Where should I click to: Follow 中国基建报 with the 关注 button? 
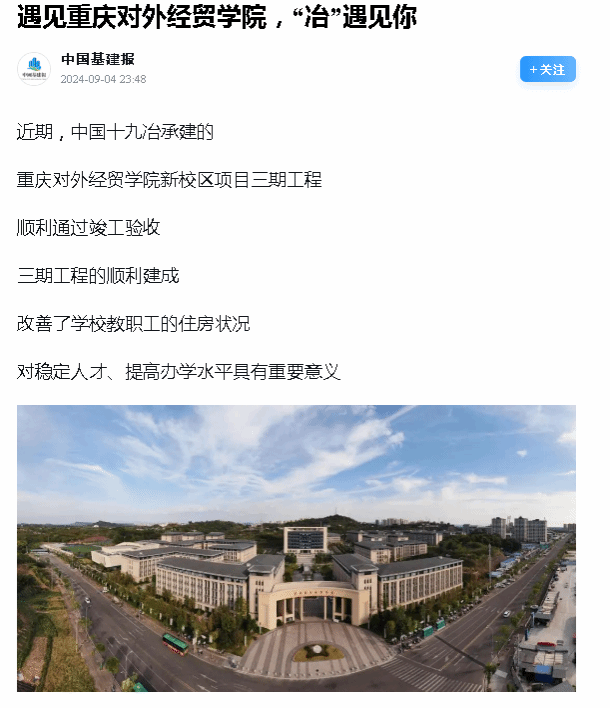click(547, 69)
